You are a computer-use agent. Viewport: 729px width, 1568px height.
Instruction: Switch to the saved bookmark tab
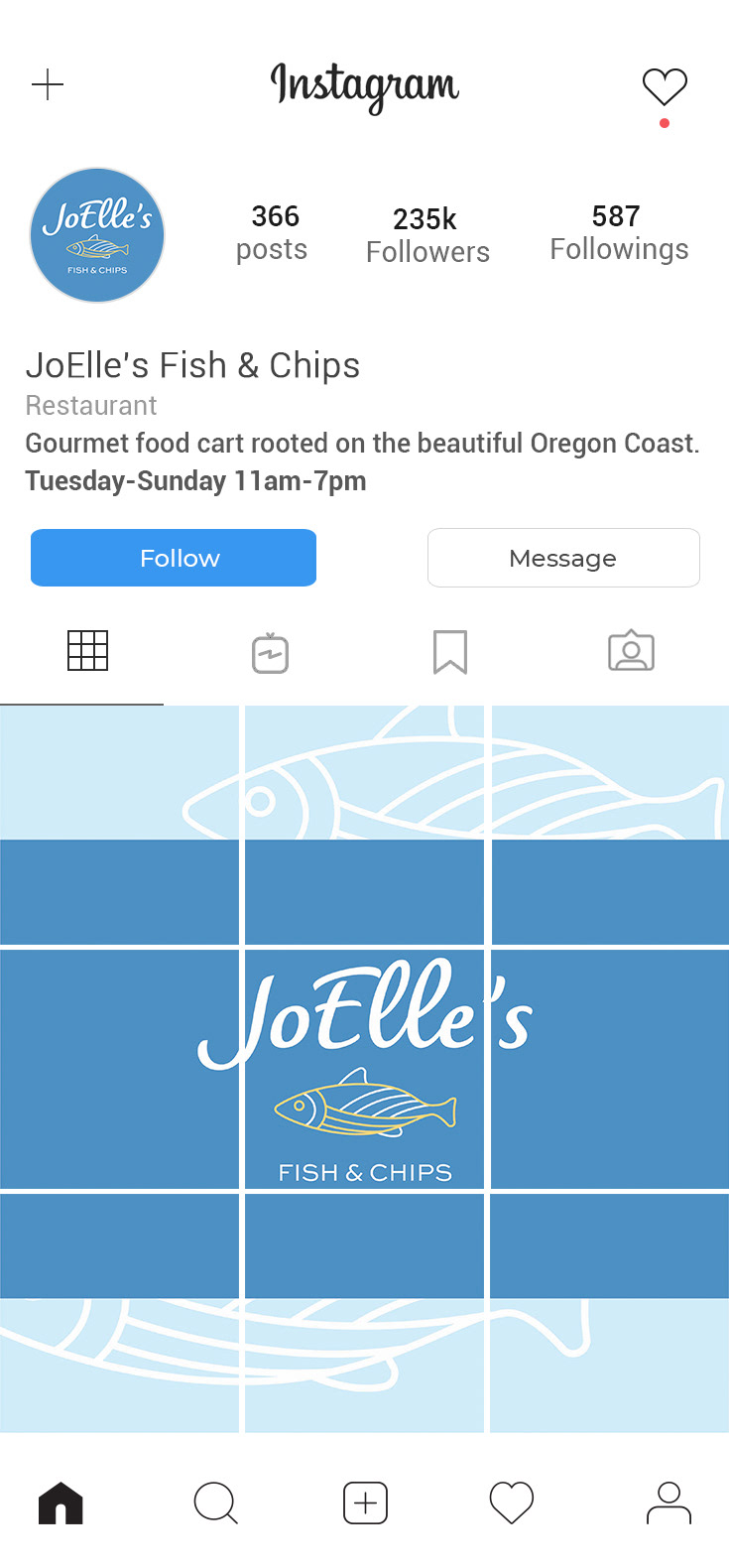450,652
